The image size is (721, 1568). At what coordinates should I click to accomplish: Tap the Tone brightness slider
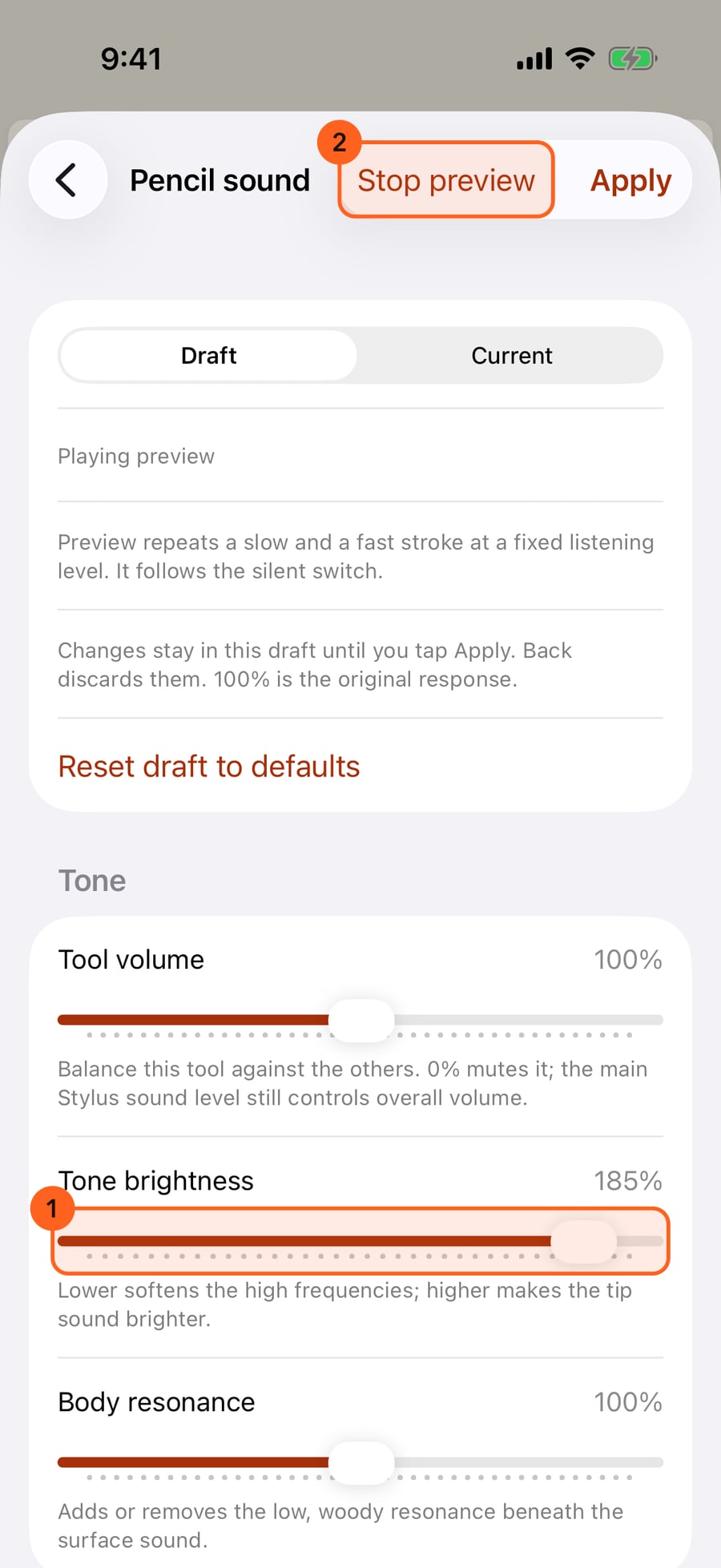tap(360, 1241)
